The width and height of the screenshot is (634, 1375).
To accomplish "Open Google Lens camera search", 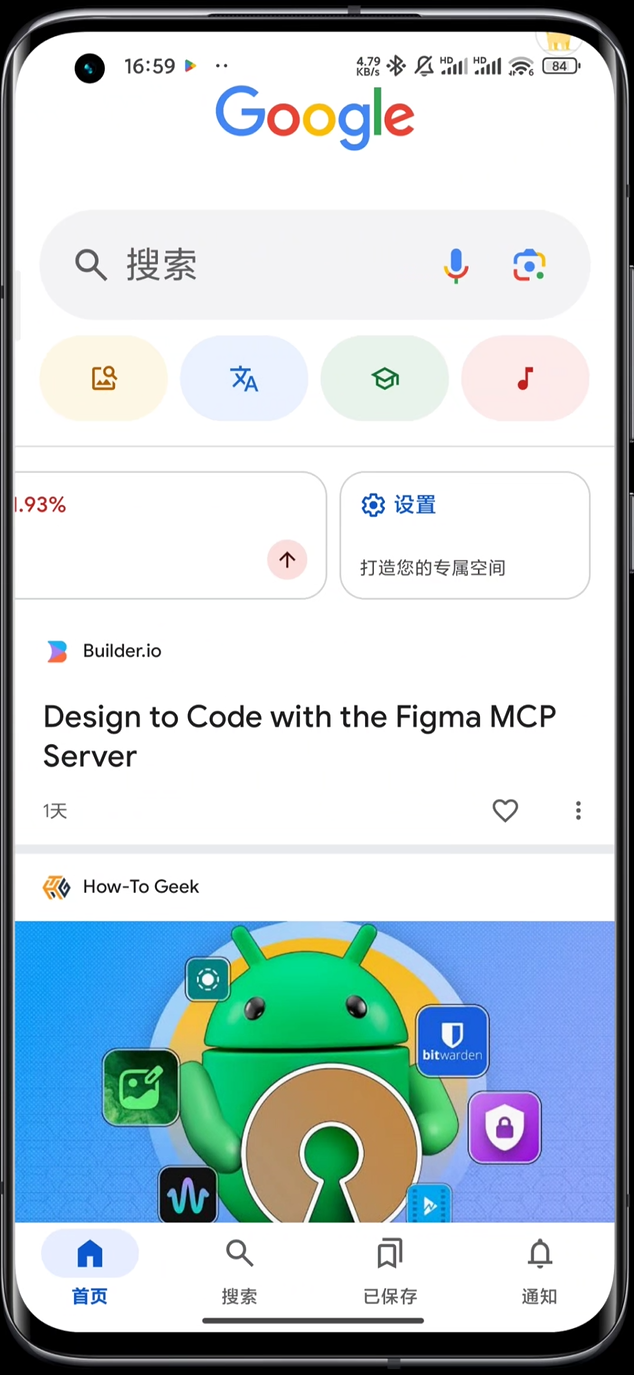I will point(529,265).
